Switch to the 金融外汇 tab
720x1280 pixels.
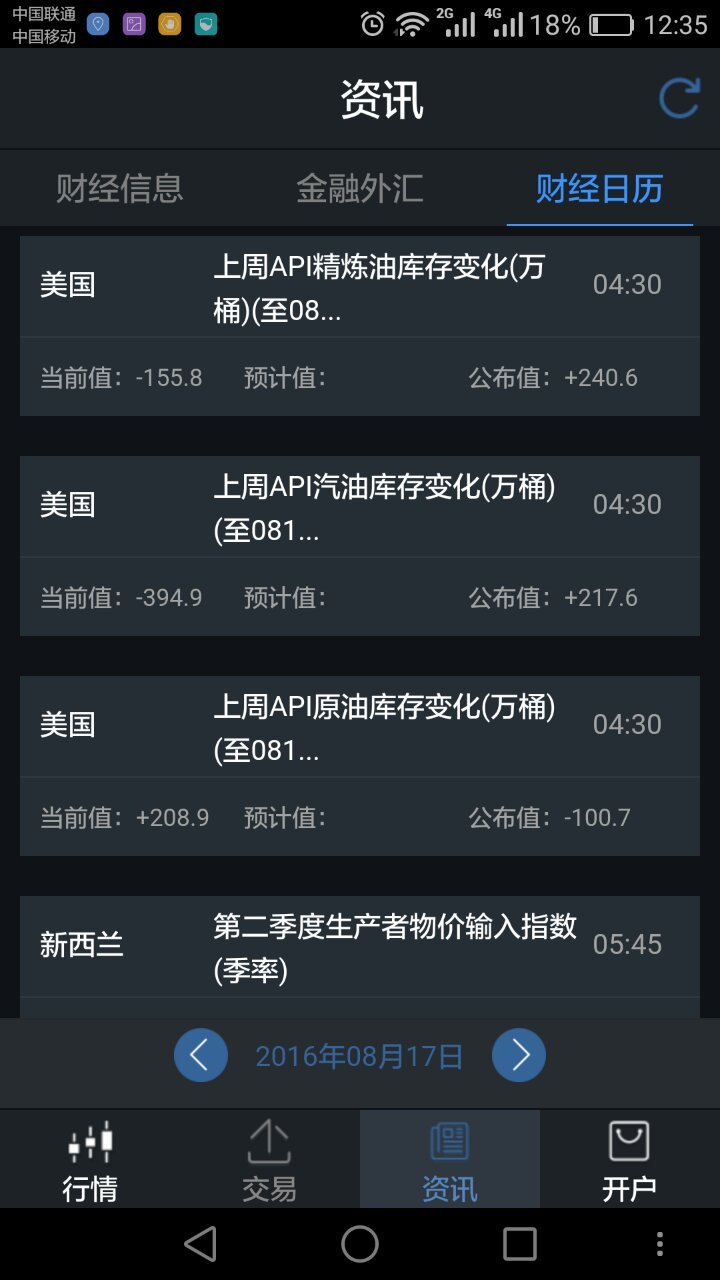pos(359,188)
